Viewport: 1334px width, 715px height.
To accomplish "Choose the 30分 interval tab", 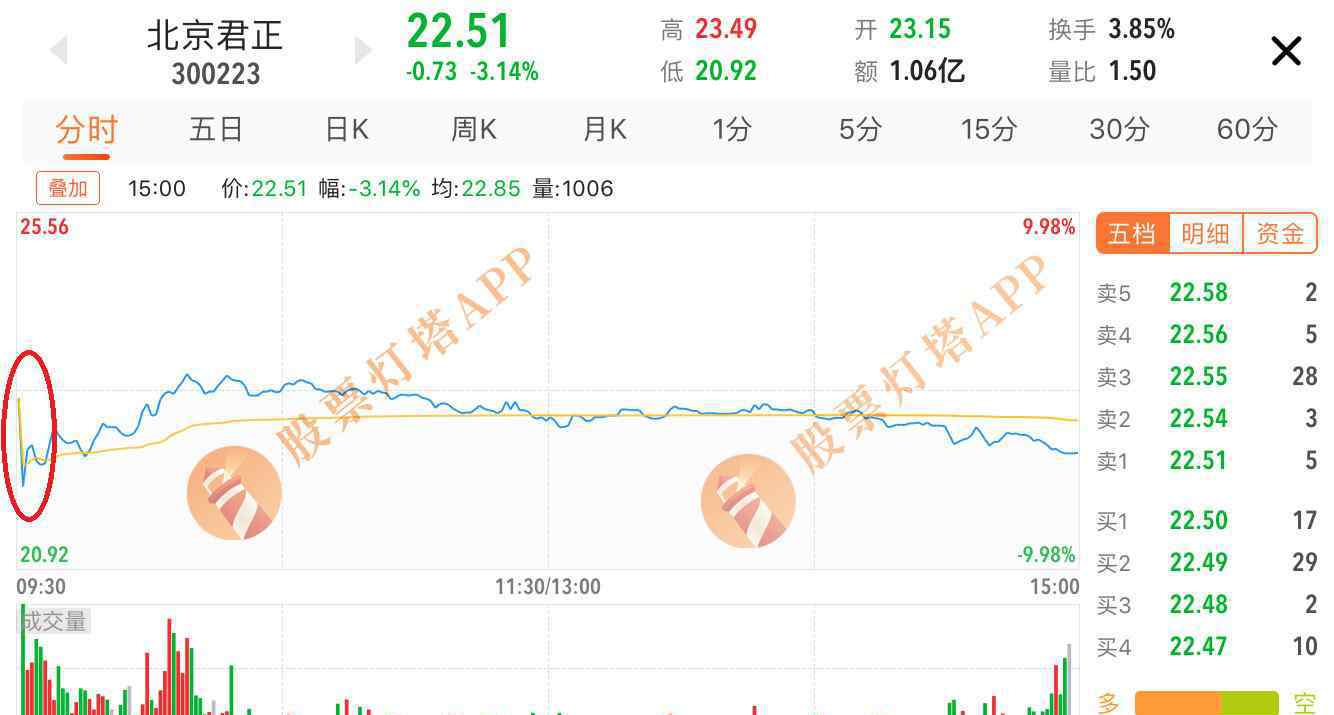I will [1118, 129].
